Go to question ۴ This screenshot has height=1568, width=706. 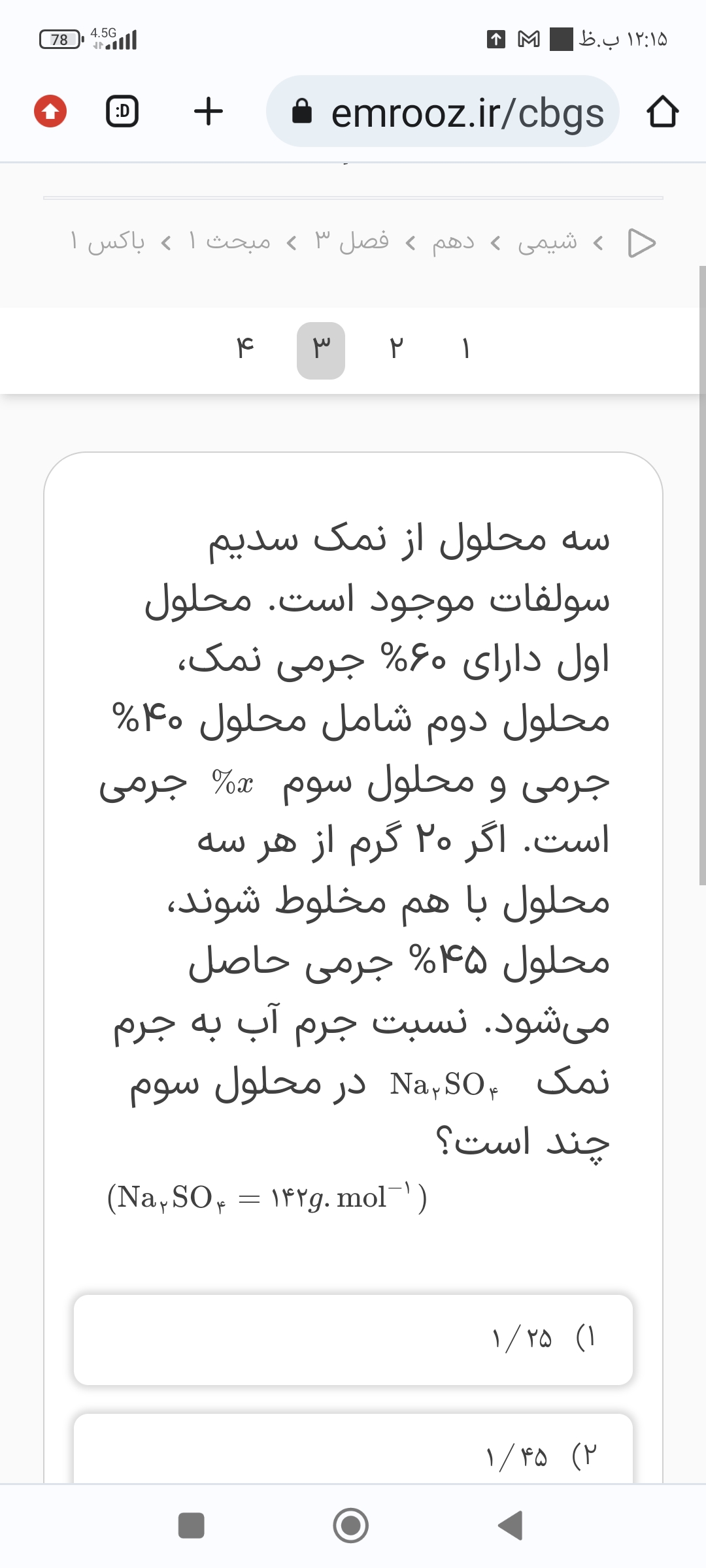click(x=245, y=349)
